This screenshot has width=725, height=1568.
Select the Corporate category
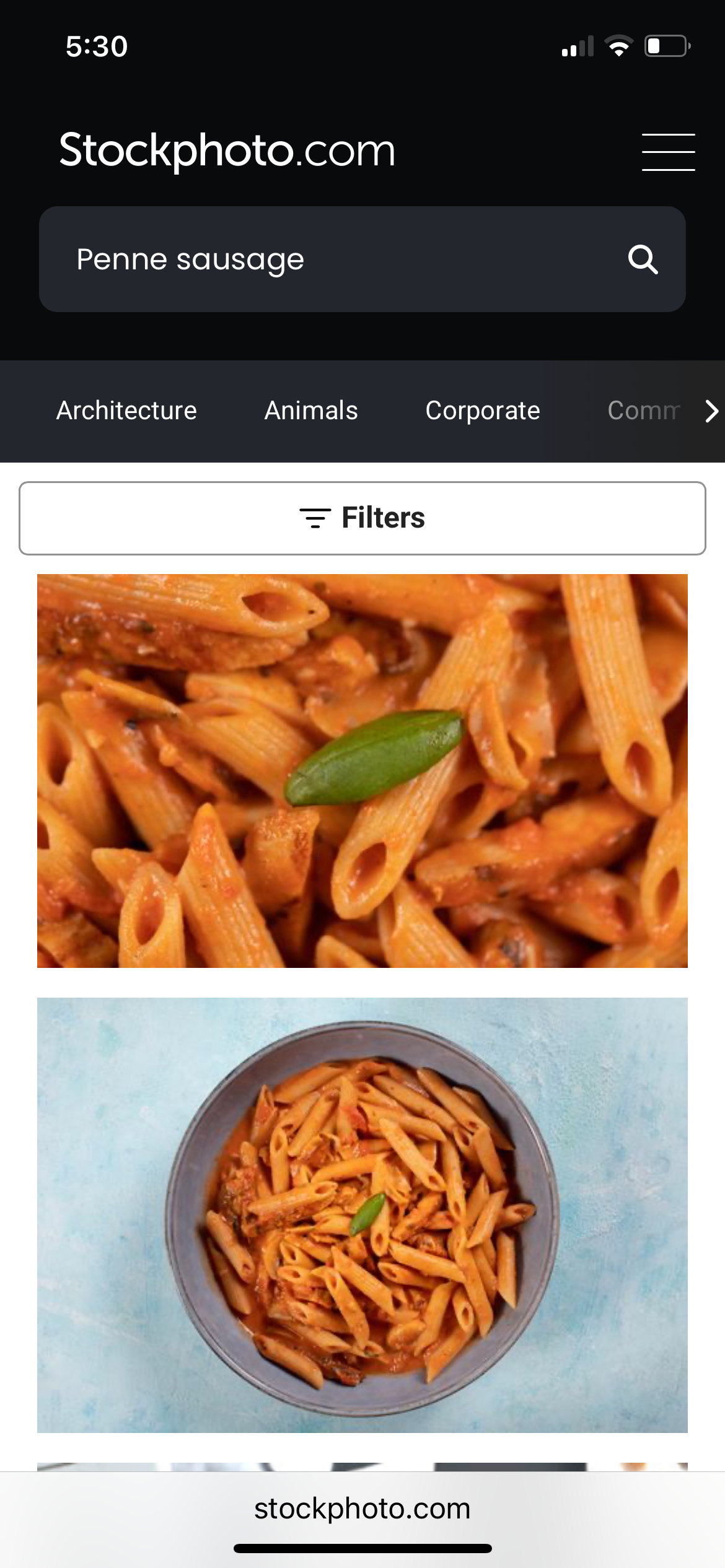(483, 411)
